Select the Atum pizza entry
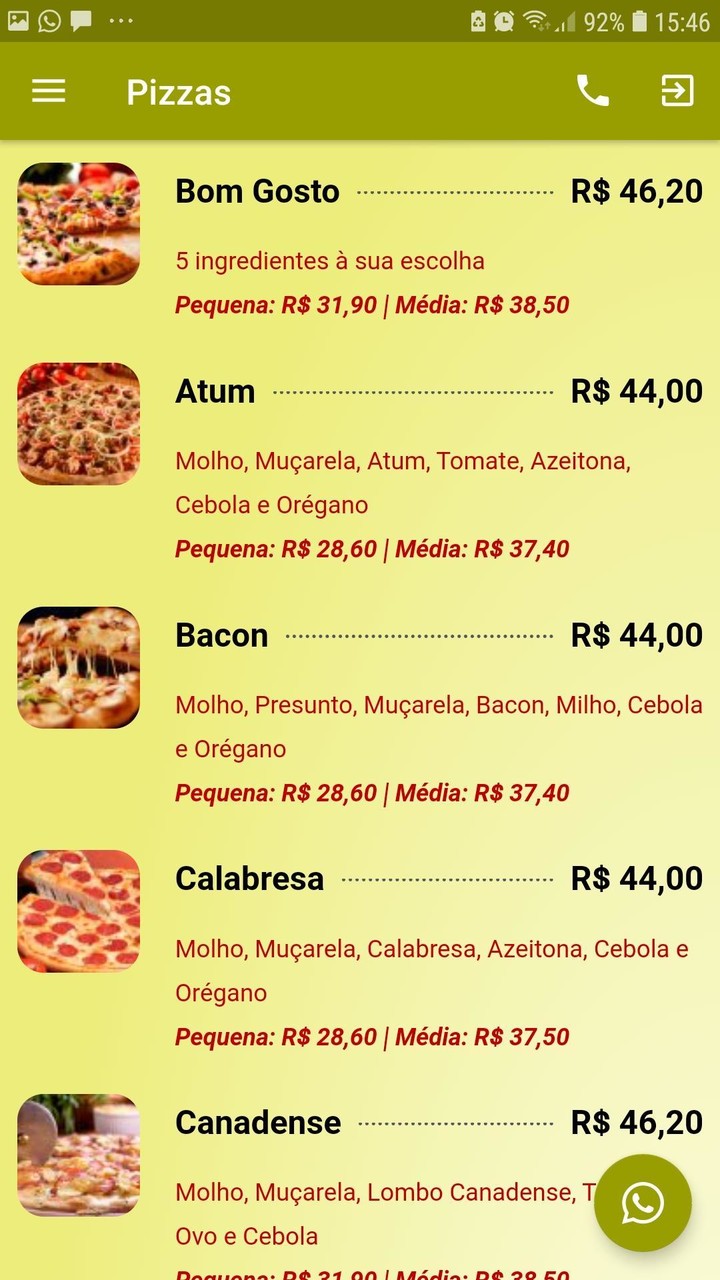Screen dimensions: 720x1280 point(215,392)
